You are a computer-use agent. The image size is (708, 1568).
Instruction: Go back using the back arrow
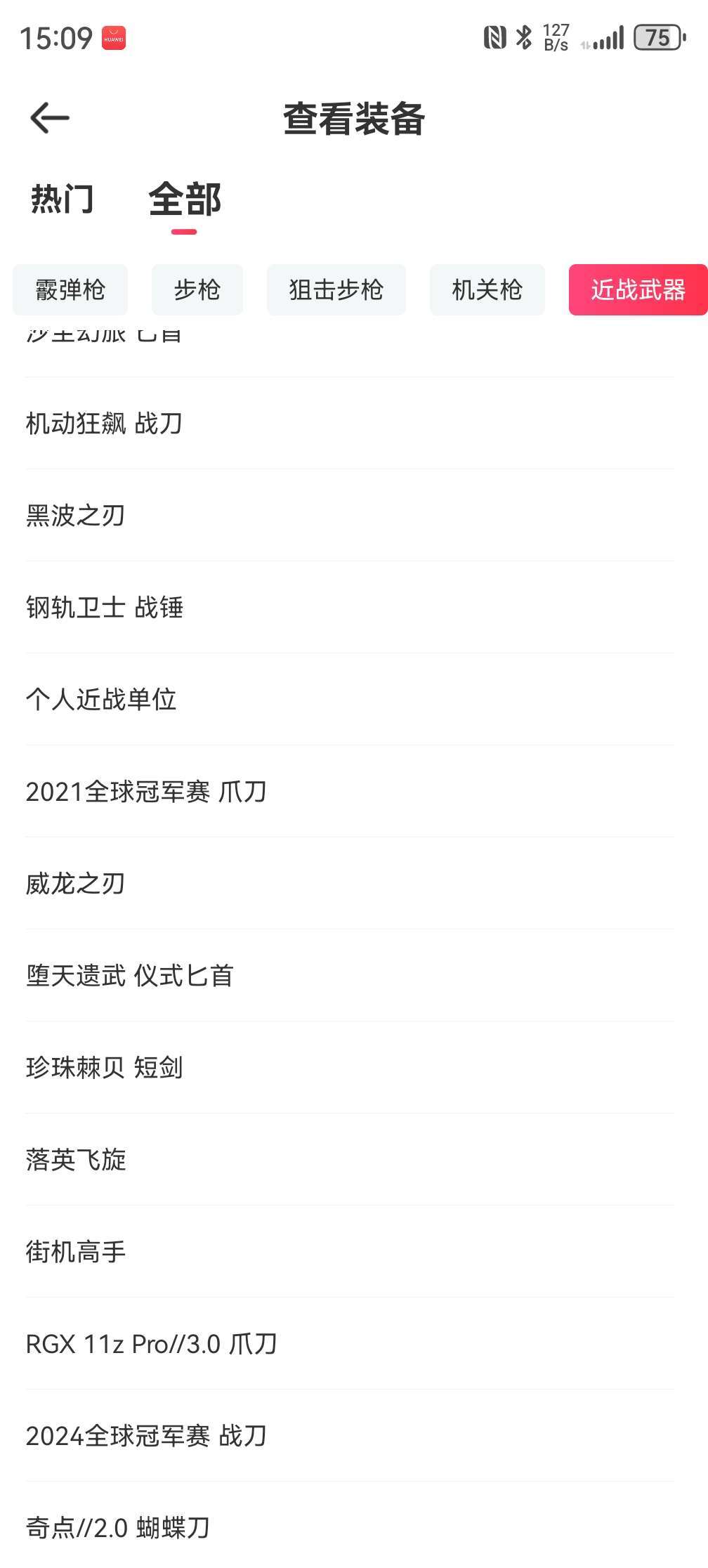coord(48,118)
